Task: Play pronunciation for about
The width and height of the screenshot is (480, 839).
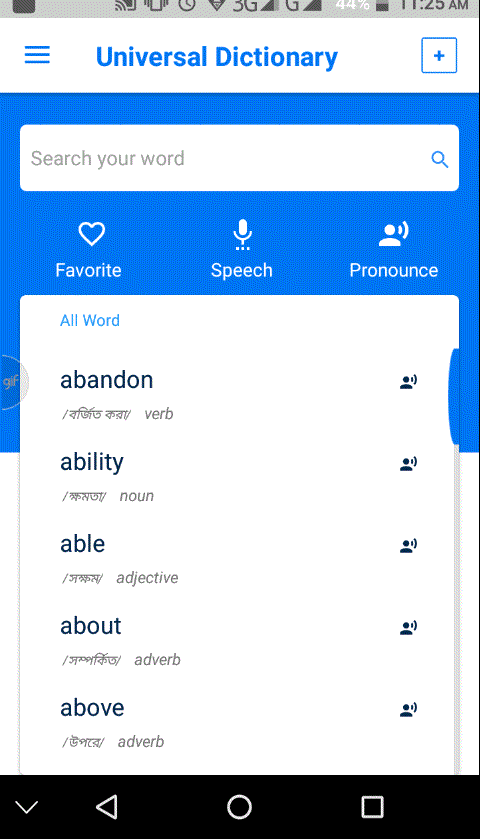Action: click(408, 627)
